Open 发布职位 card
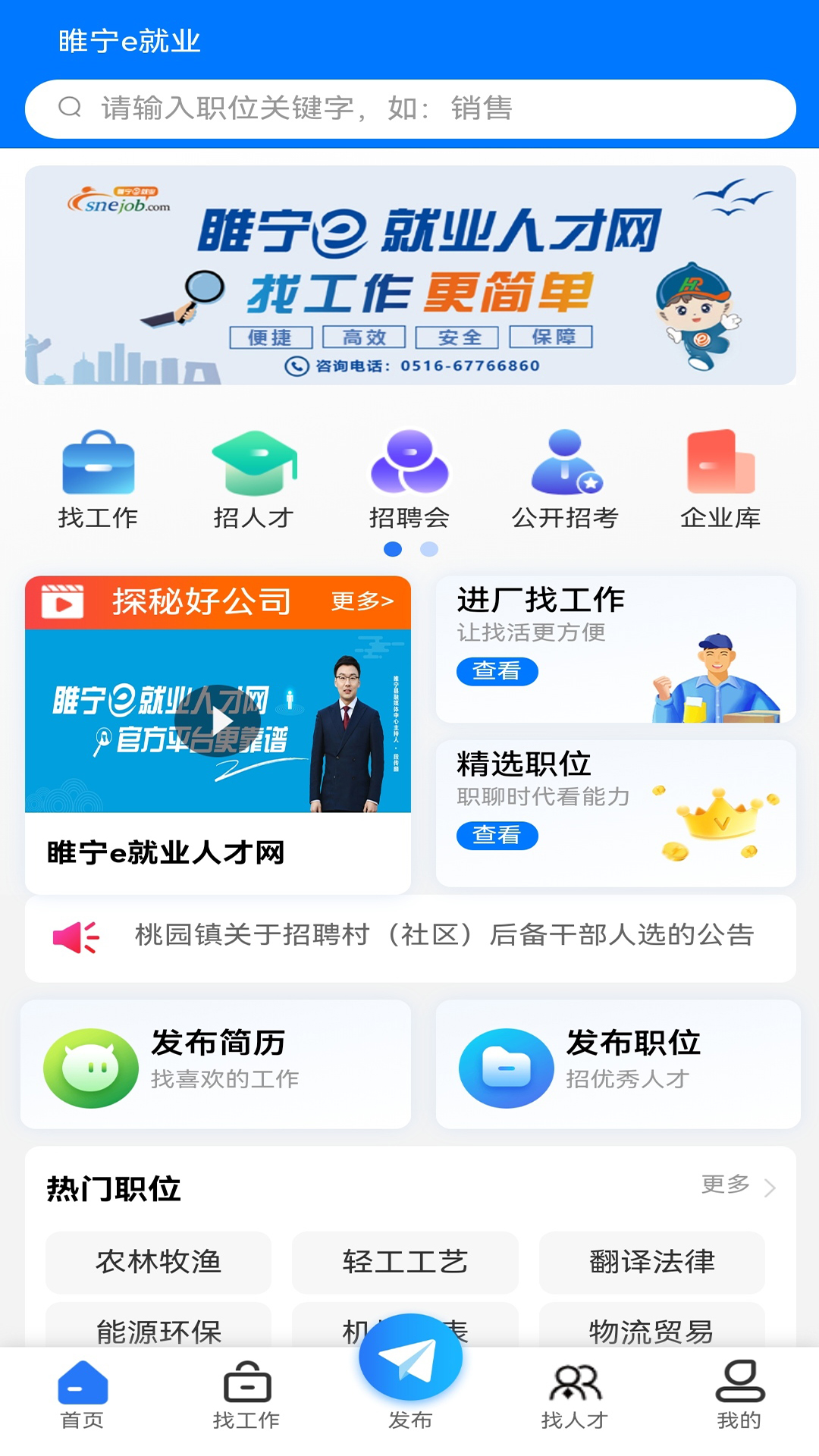This screenshot has height=1456, width=819. pos(618,1064)
